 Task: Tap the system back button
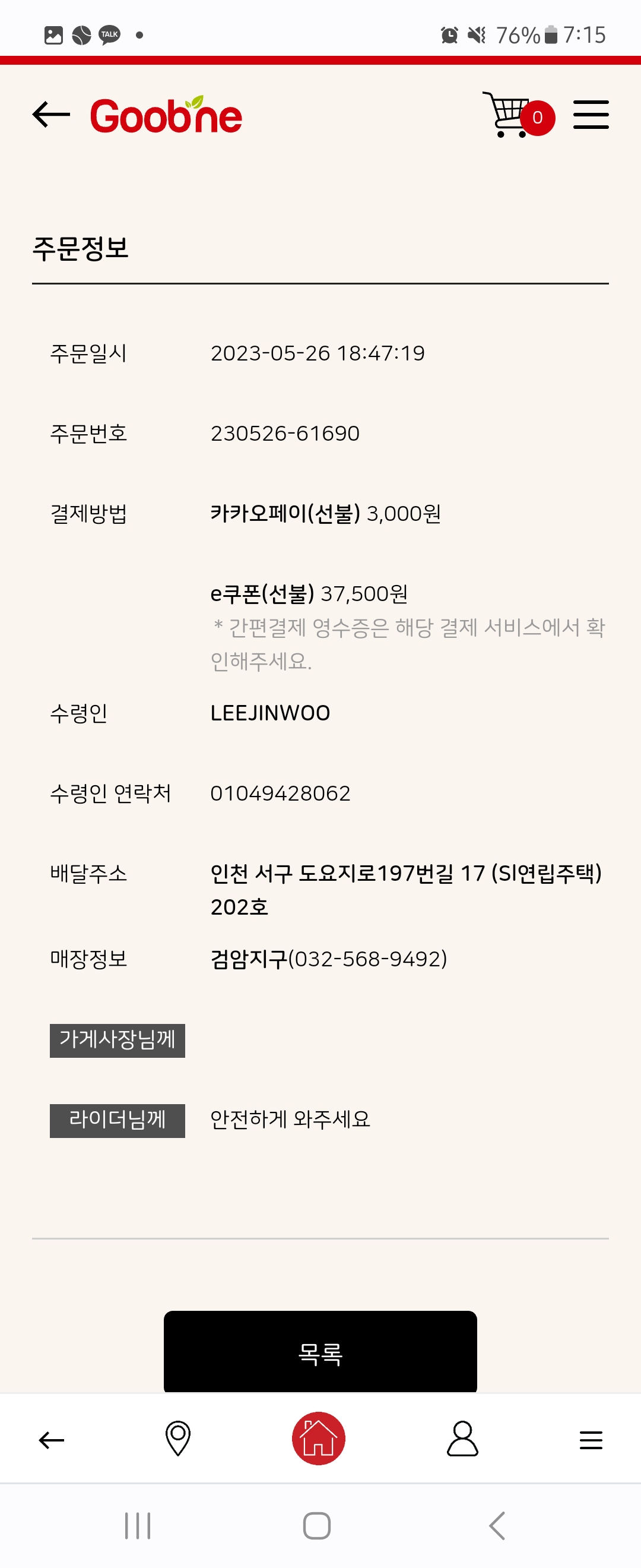(497, 1525)
